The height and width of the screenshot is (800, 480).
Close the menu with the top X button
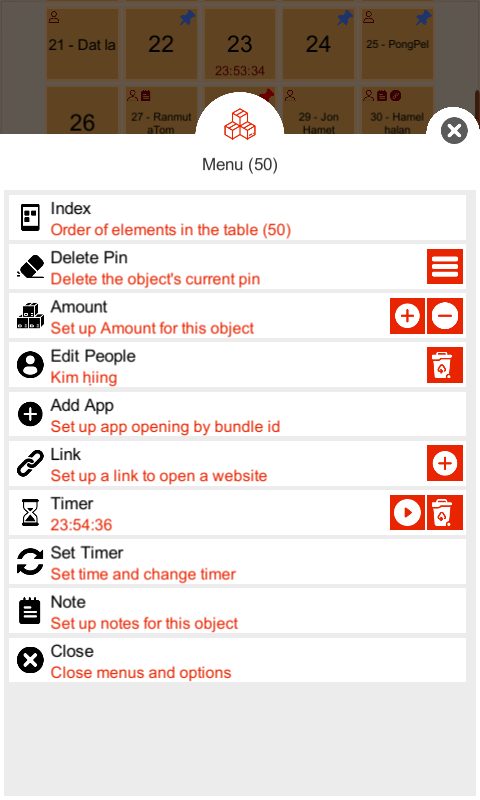pos(454,131)
